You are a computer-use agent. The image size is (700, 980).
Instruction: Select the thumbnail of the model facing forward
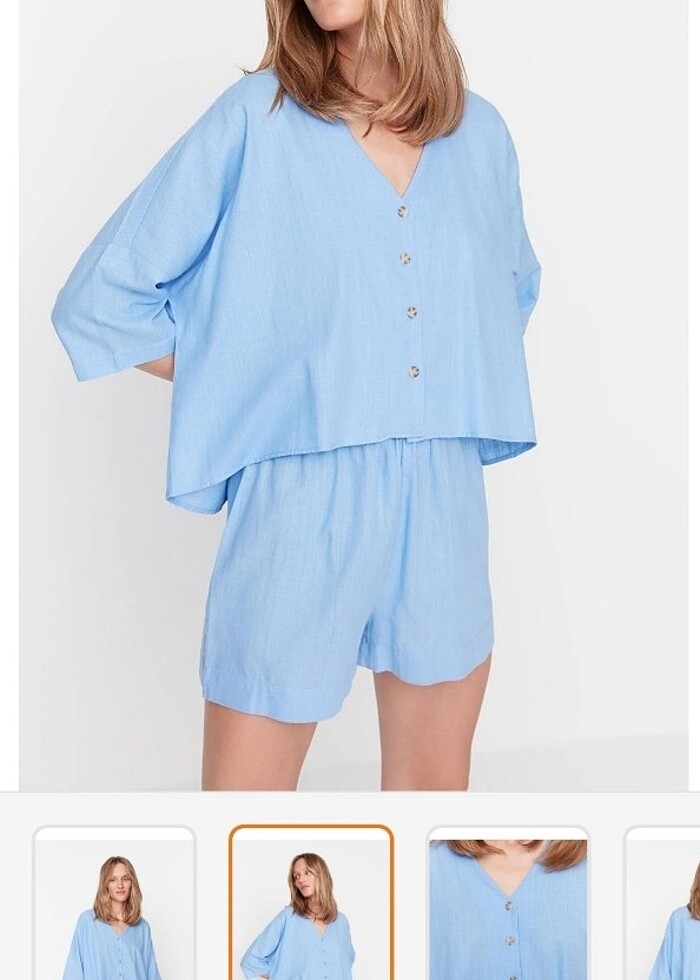114,905
